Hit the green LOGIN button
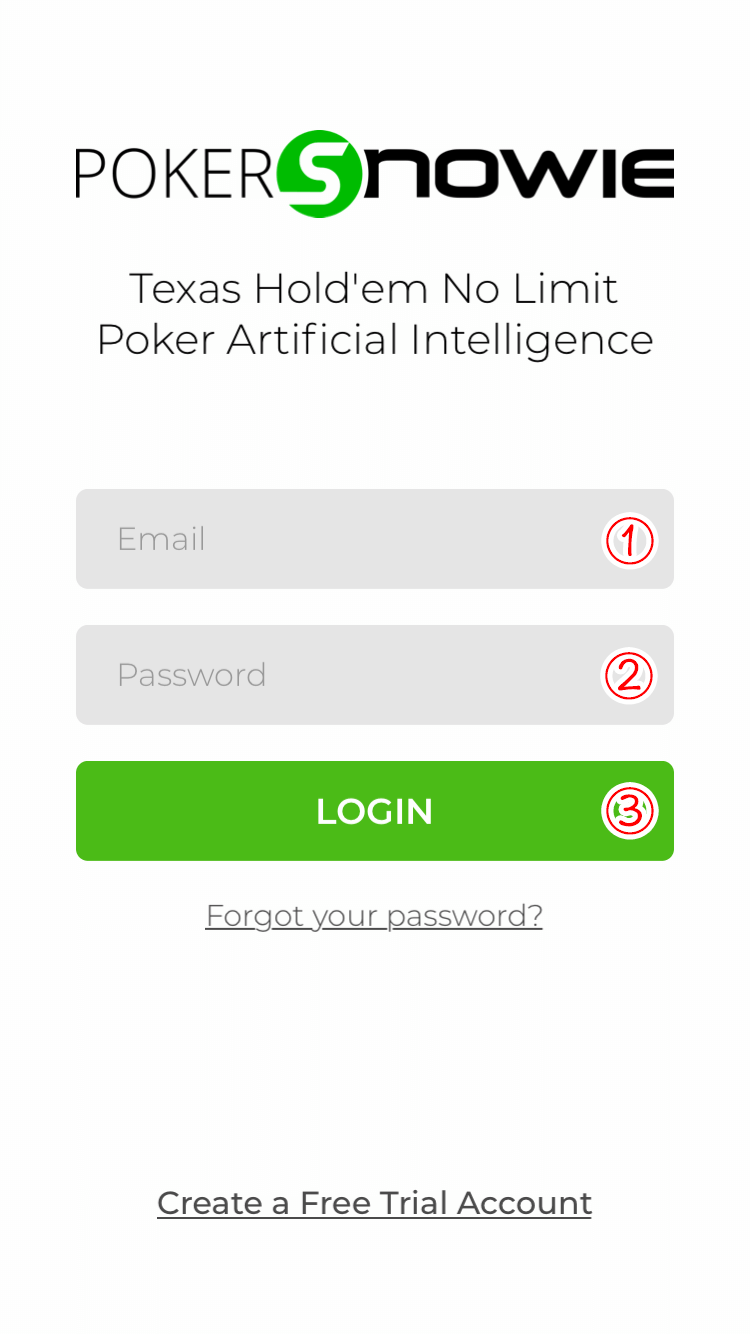Screen dimensions: 750x1334 pos(375,811)
